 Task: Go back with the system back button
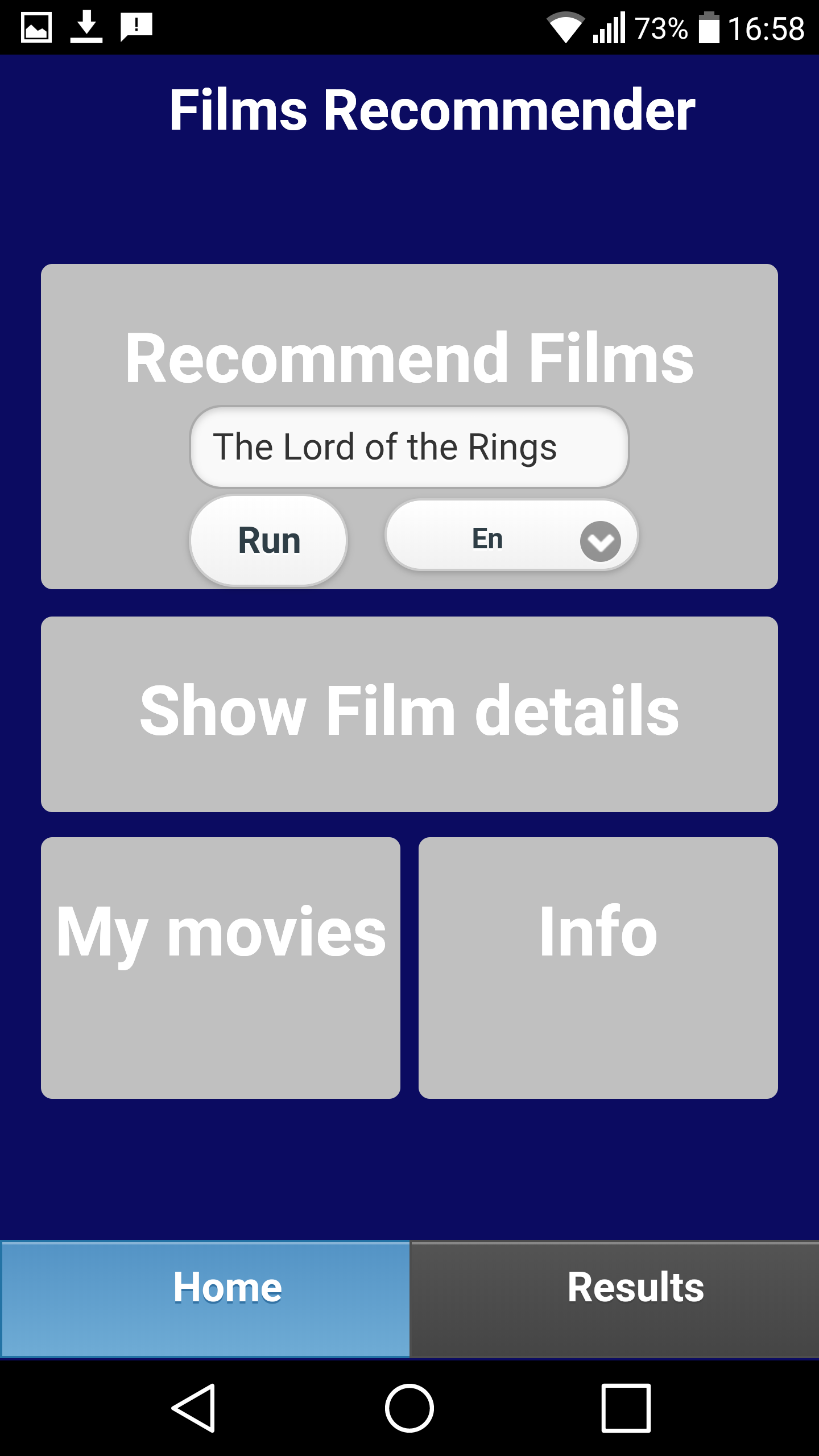pyautogui.click(x=193, y=1408)
